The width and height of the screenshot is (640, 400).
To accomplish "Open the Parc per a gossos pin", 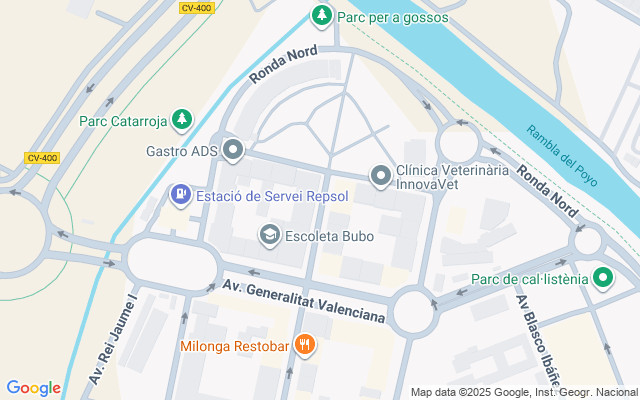I will pos(322,16).
